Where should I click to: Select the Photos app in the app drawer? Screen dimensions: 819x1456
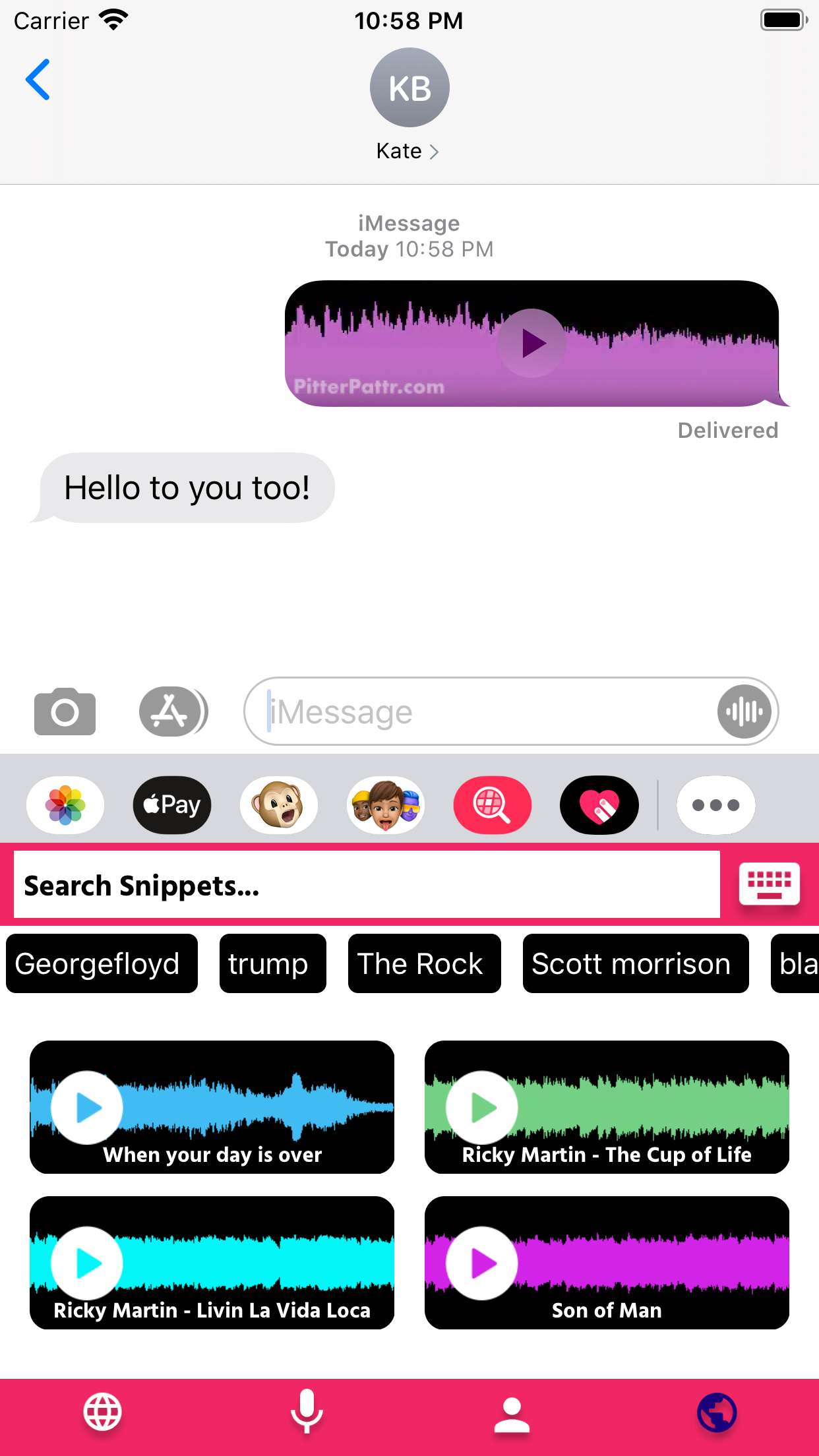(x=64, y=805)
